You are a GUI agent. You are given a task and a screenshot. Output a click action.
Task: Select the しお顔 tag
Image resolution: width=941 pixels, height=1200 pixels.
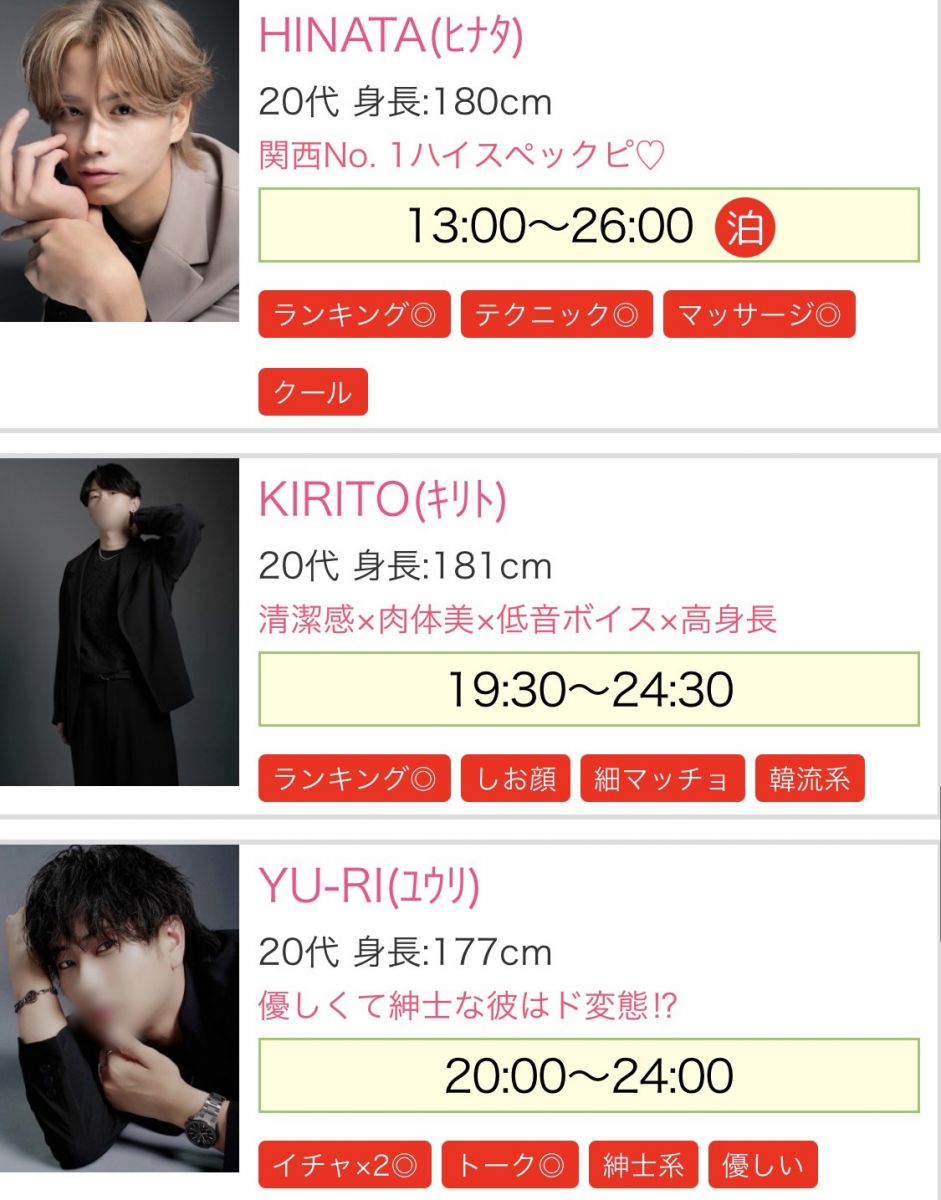pos(515,778)
